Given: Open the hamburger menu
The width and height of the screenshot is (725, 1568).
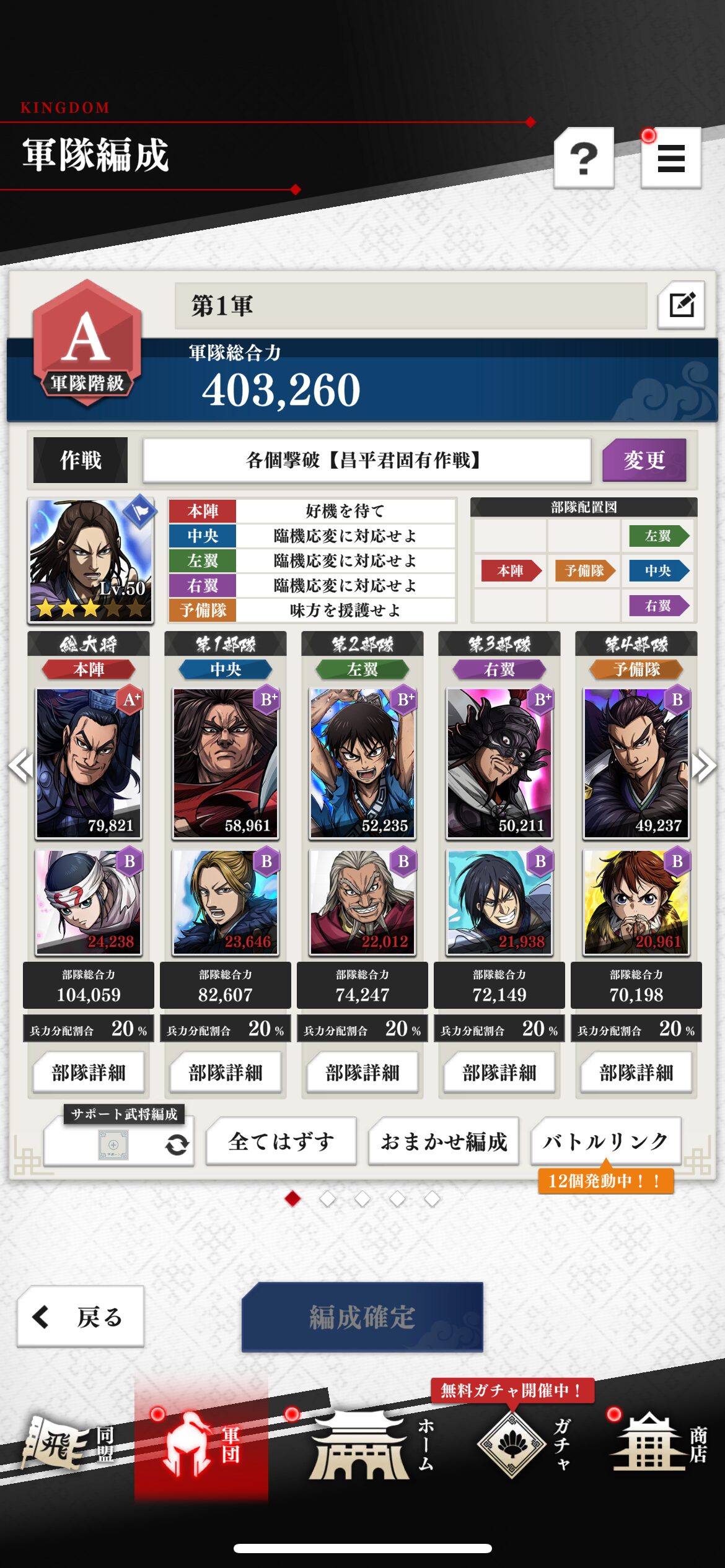Looking at the screenshot, I should (670, 158).
